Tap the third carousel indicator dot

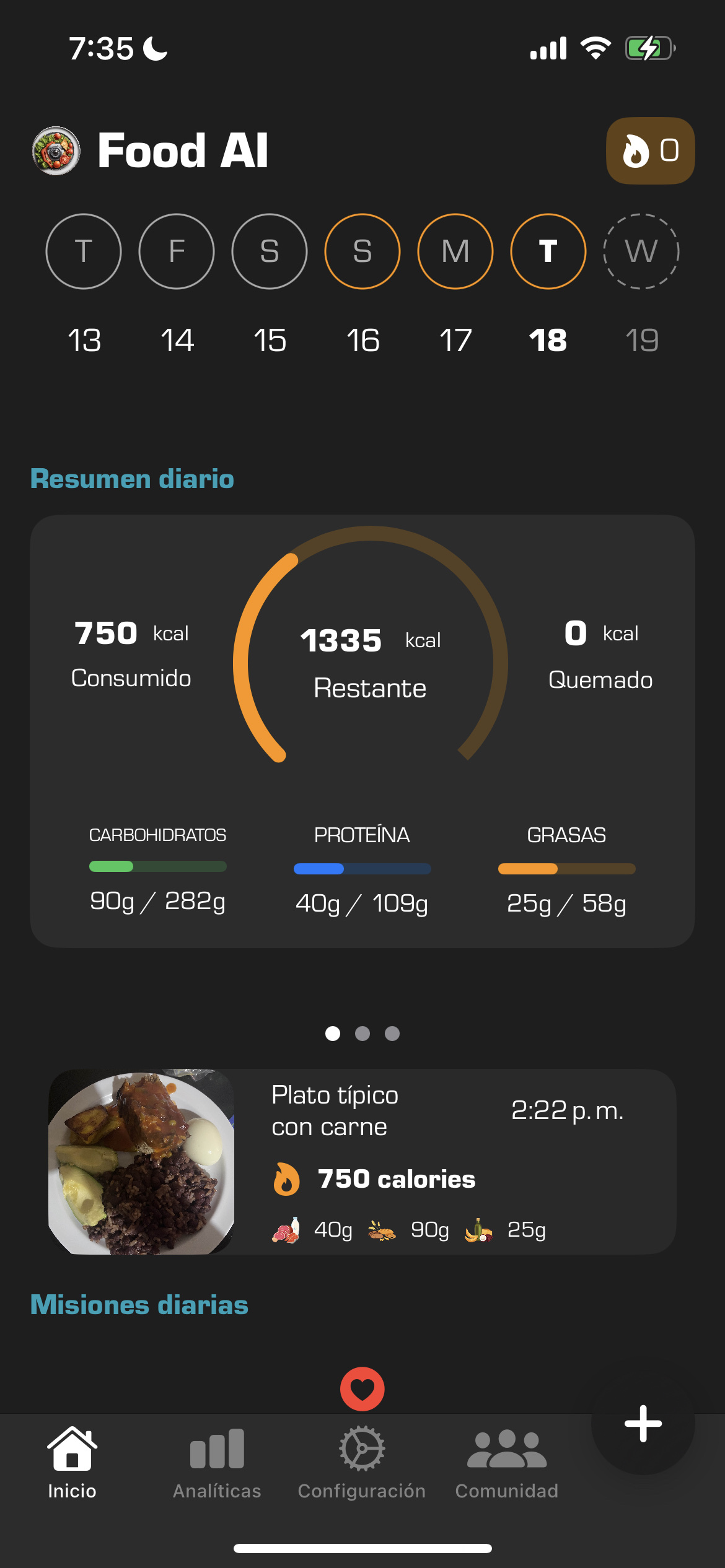(x=392, y=1033)
